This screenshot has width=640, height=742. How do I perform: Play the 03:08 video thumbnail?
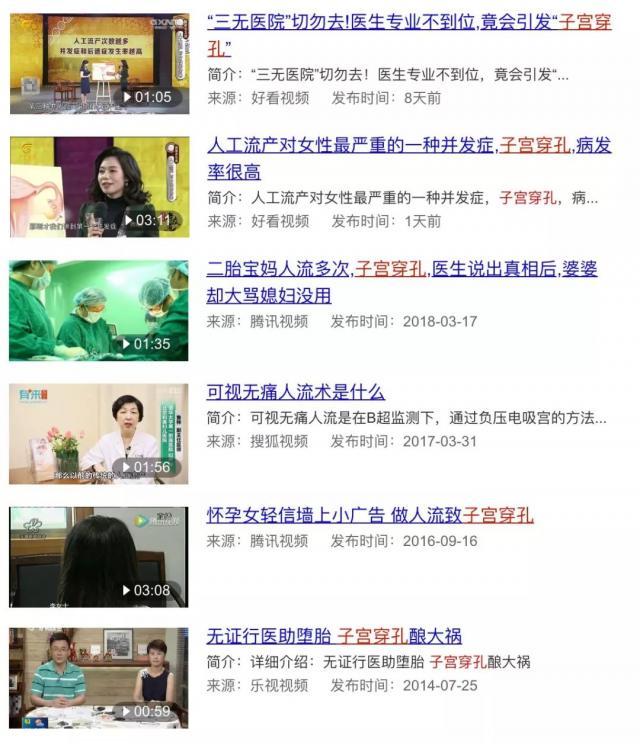click(x=98, y=556)
